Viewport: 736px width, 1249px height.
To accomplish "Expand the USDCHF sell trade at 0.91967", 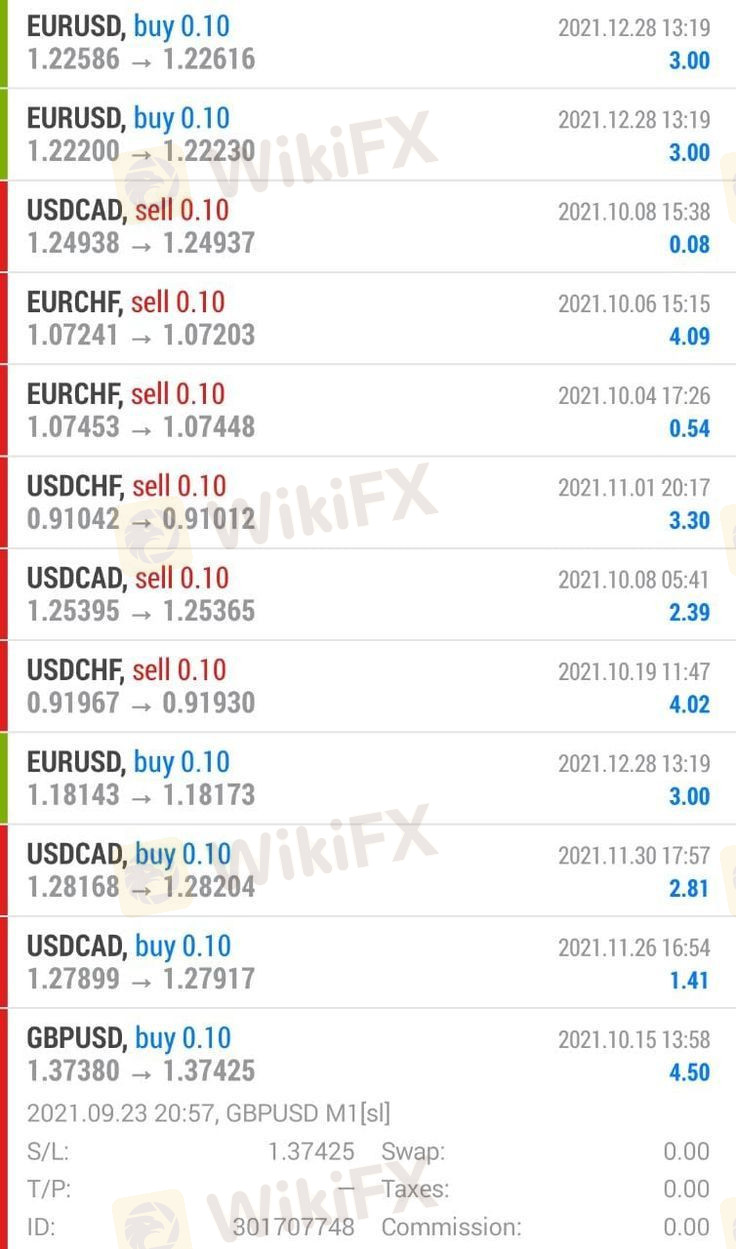I will [368, 687].
